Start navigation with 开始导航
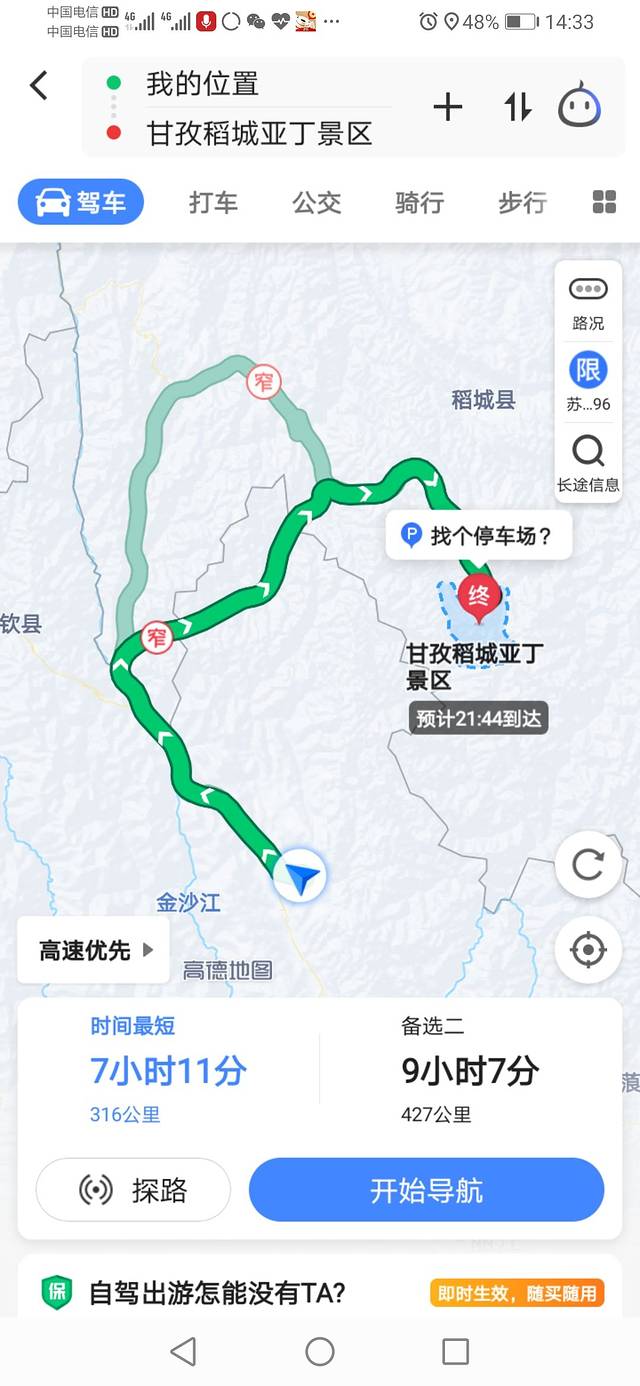640x1386 pixels. [x=426, y=1190]
